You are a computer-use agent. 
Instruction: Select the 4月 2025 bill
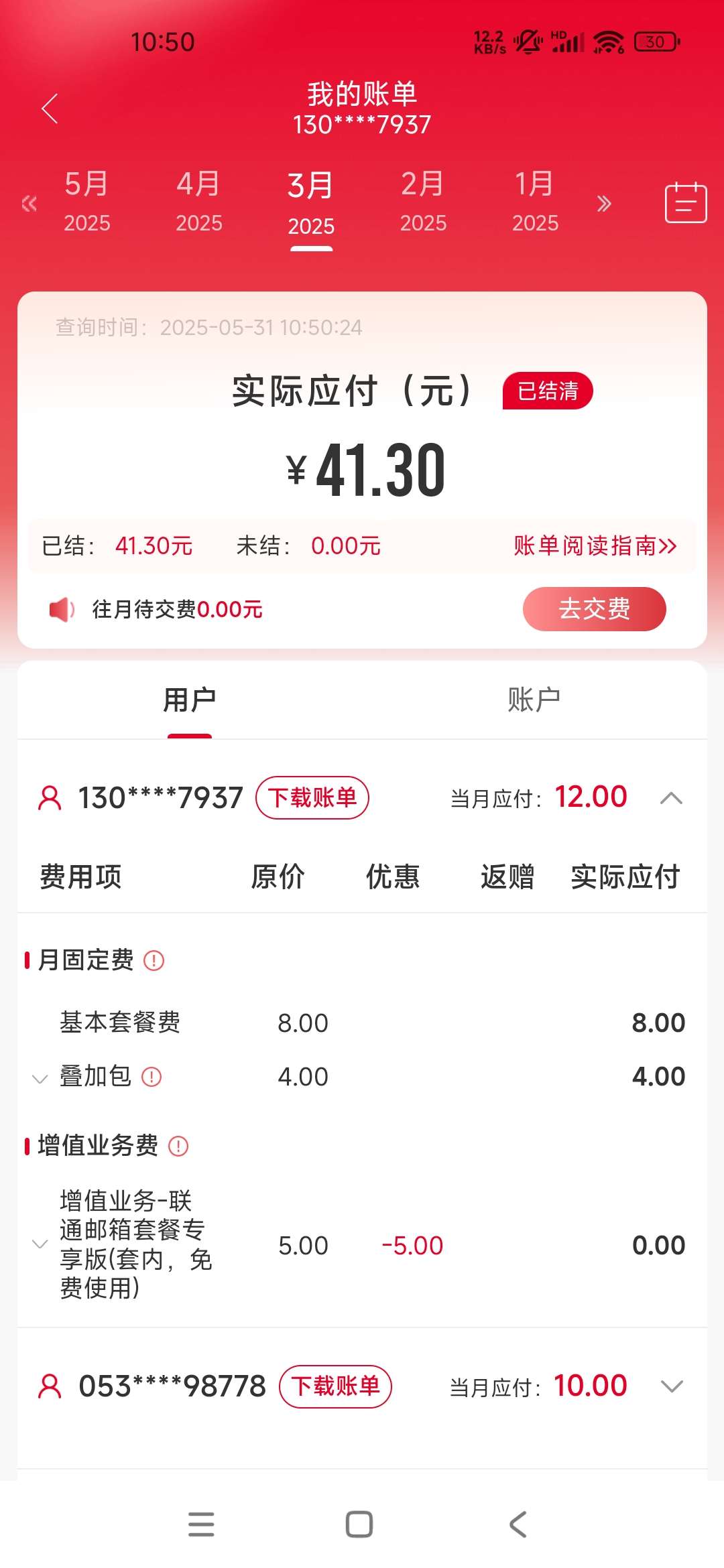click(198, 202)
